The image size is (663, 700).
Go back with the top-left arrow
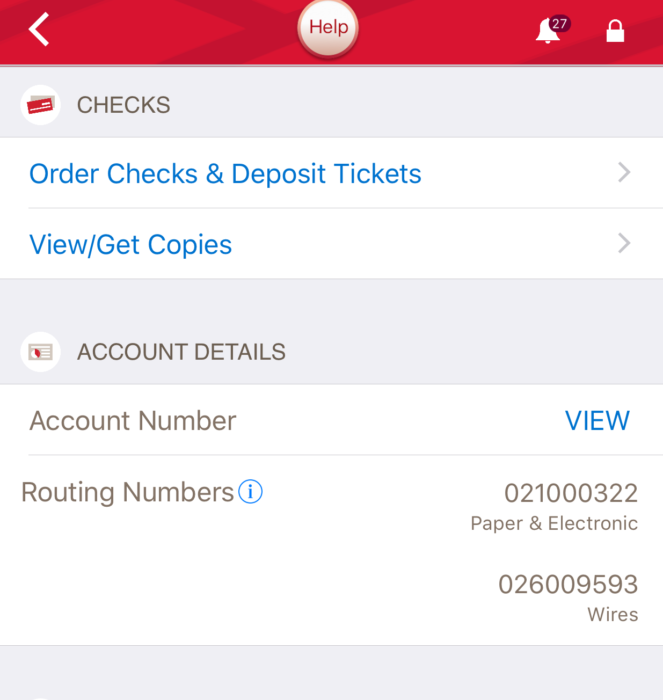(39, 30)
